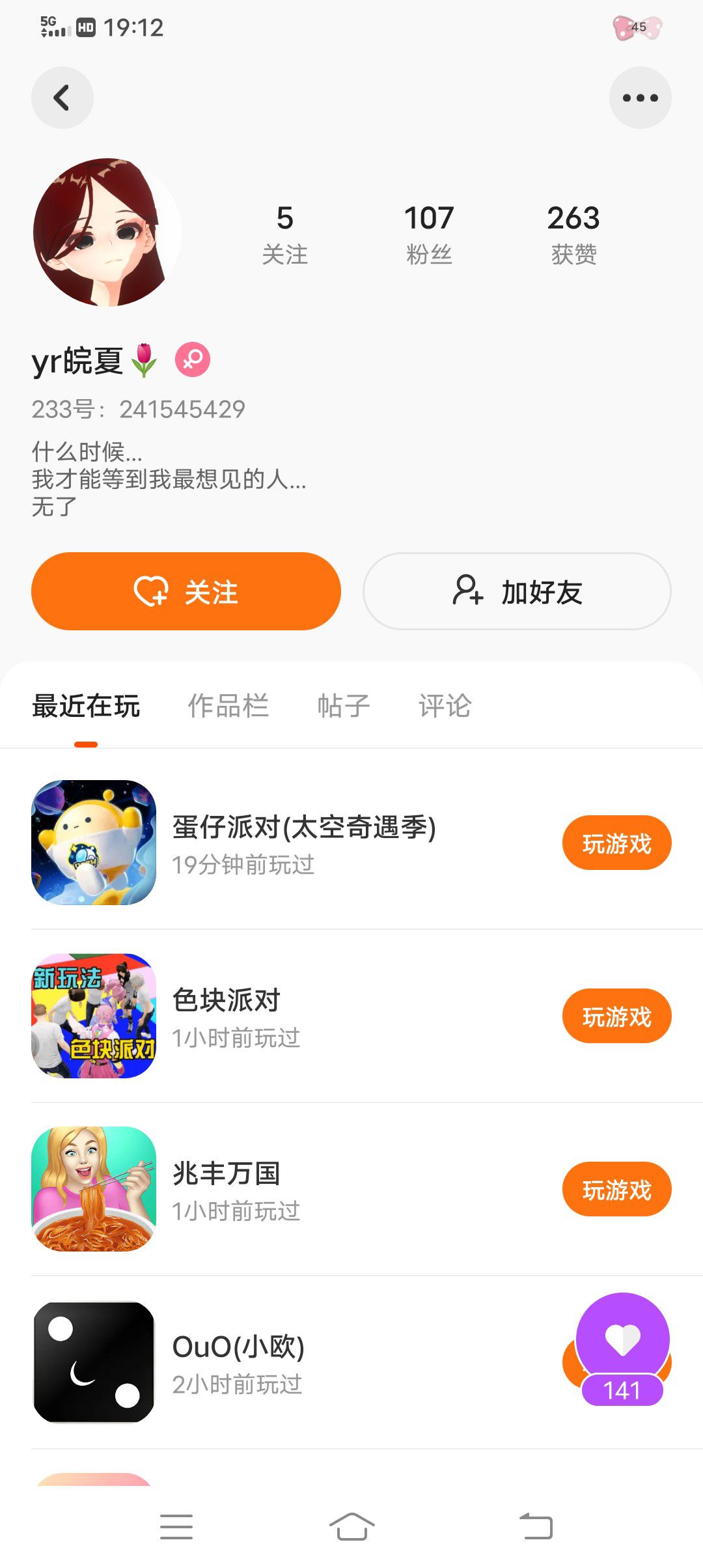This screenshot has height=1568, width=703.
Task: Switch to the 作品栏 tab
Action: point(228,706)
